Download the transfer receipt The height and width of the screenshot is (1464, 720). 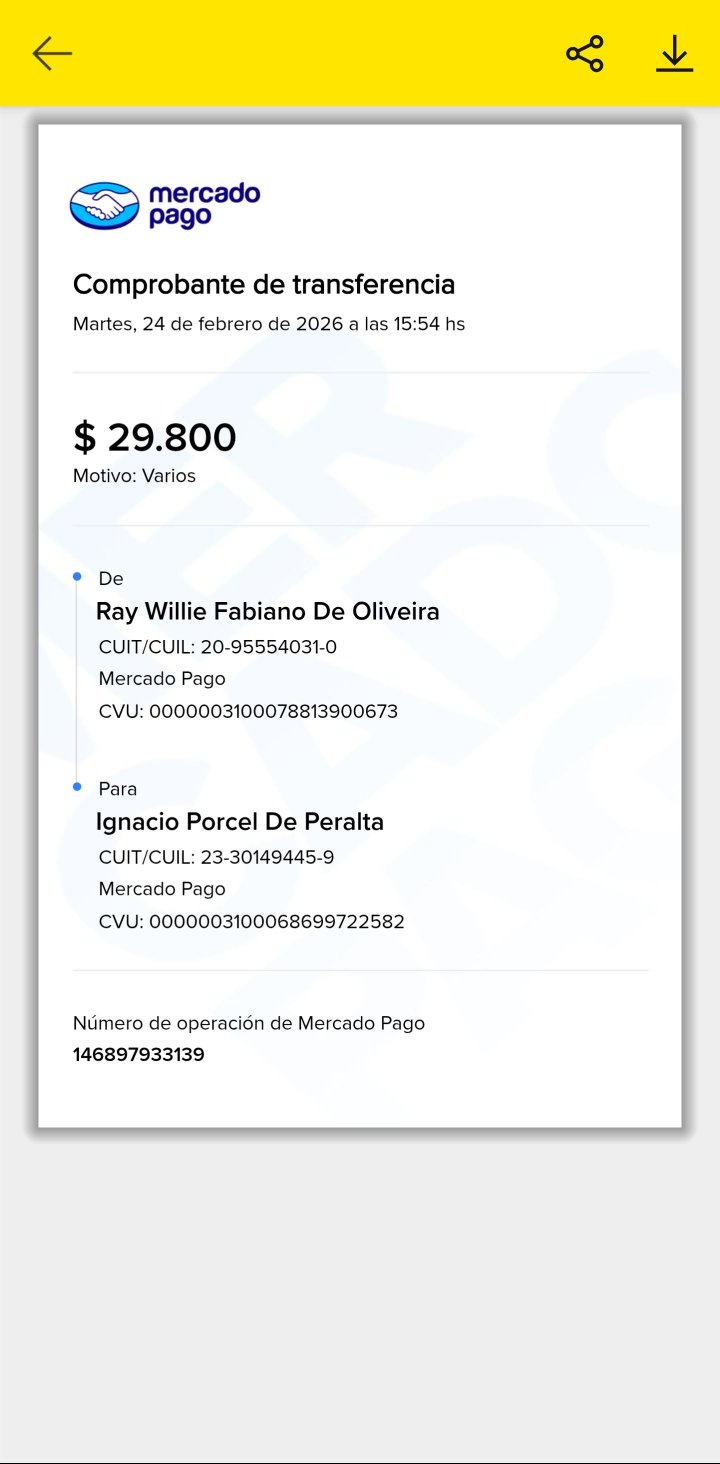[x=675, y=54]
